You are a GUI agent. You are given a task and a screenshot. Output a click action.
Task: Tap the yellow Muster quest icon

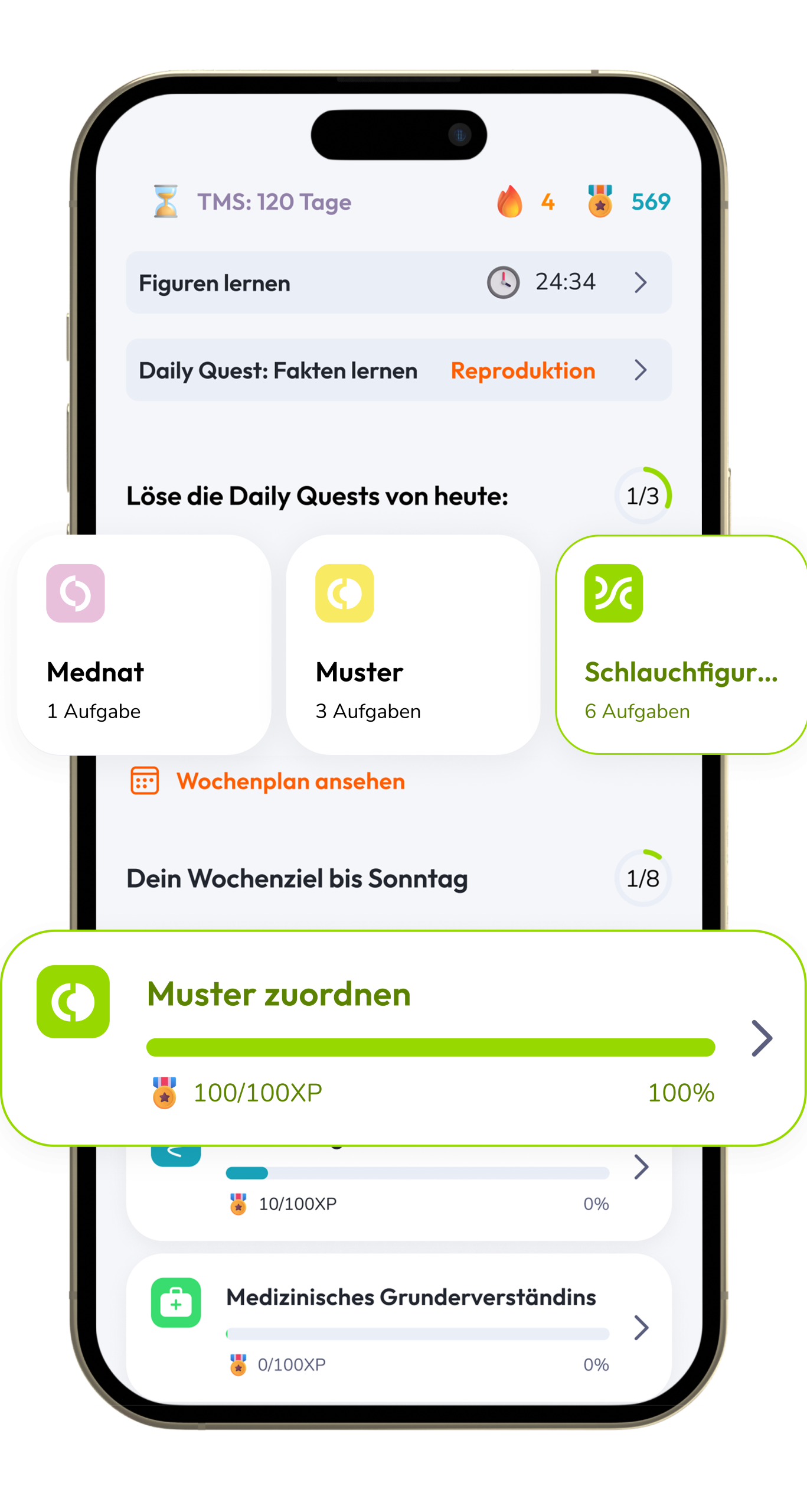point(345,593)
